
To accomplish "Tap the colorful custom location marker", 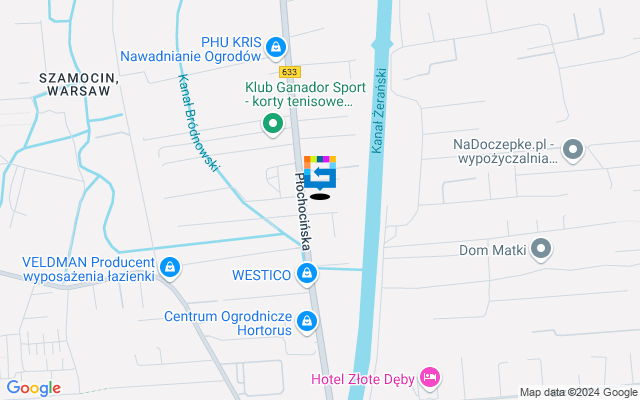I will (320, 175).
